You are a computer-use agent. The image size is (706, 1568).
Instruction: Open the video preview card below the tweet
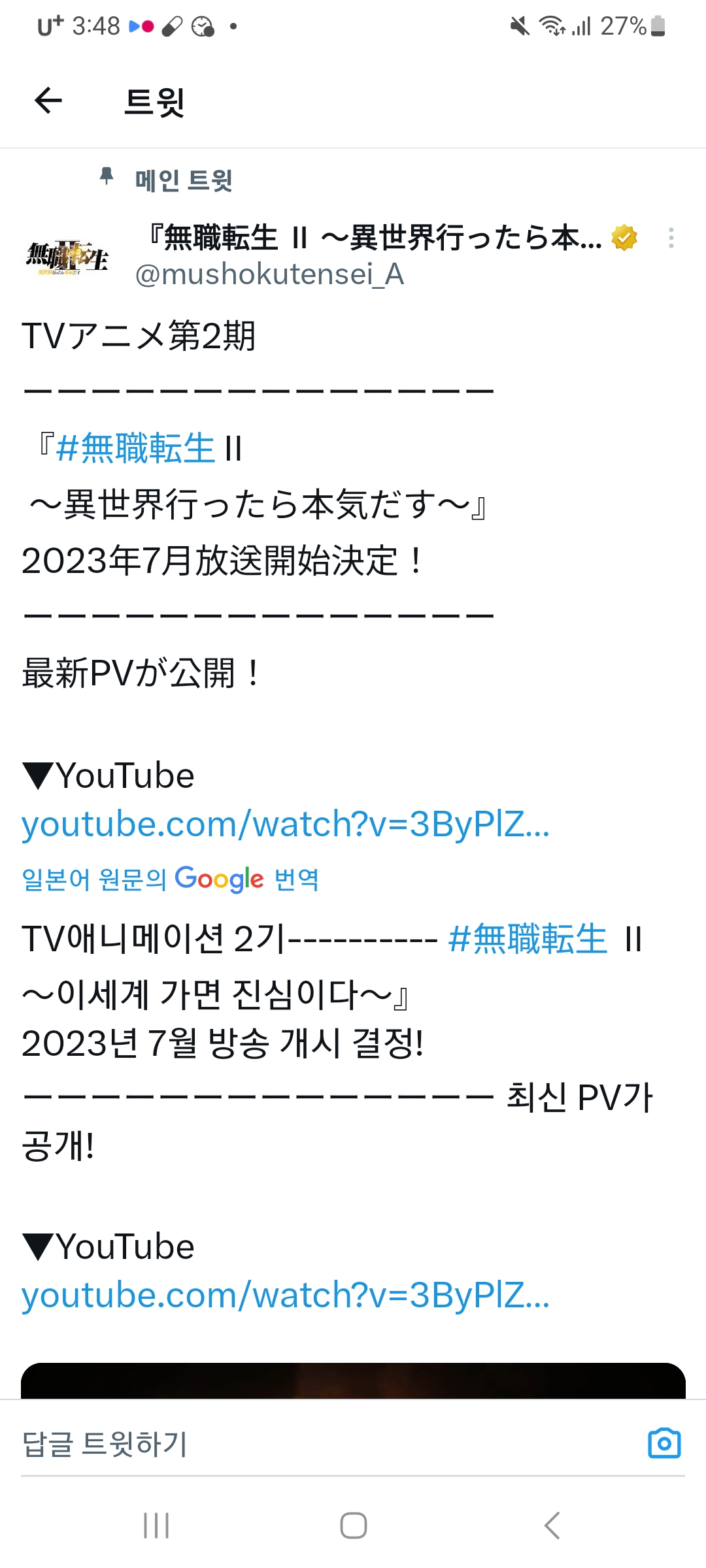click(x=353, y=1381)
